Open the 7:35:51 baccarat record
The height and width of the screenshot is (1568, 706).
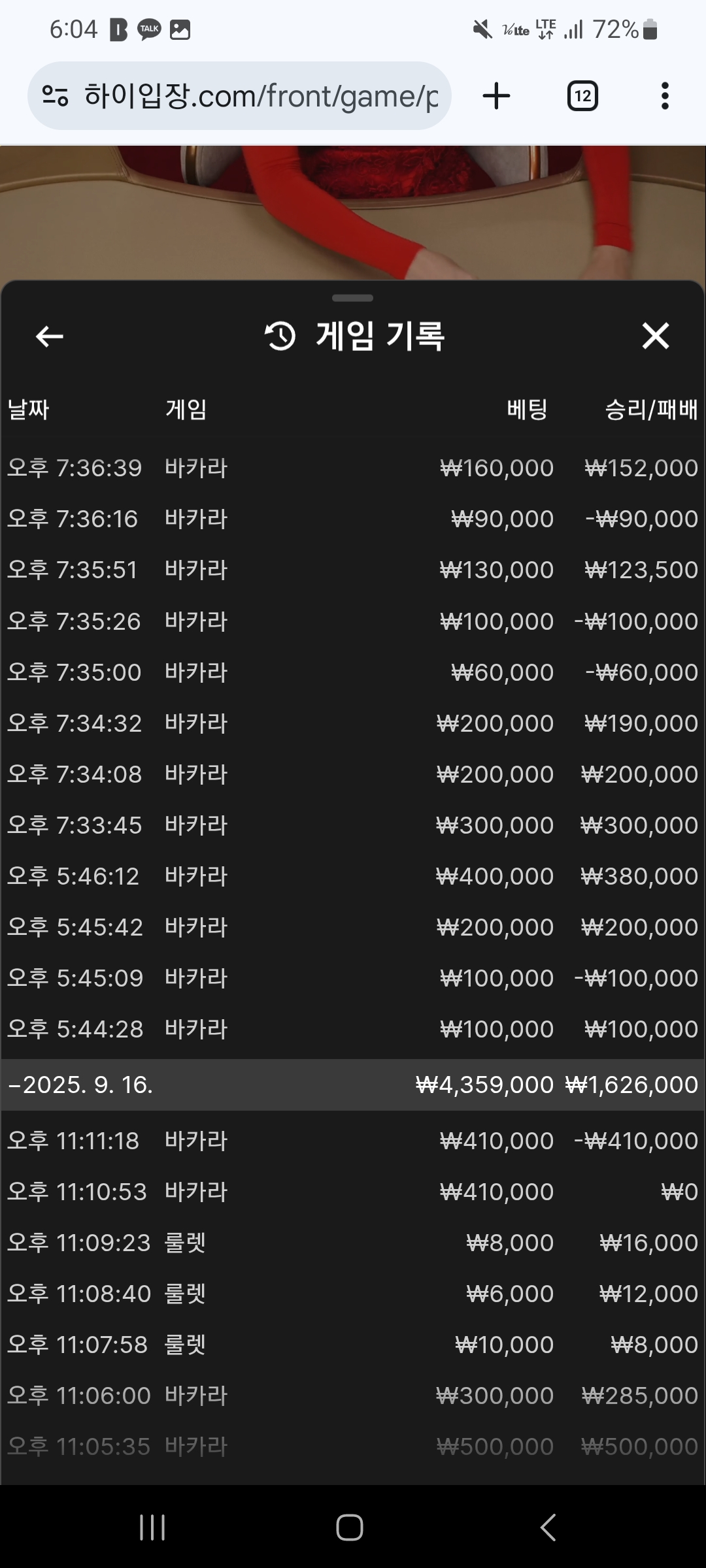coord(353,570)
